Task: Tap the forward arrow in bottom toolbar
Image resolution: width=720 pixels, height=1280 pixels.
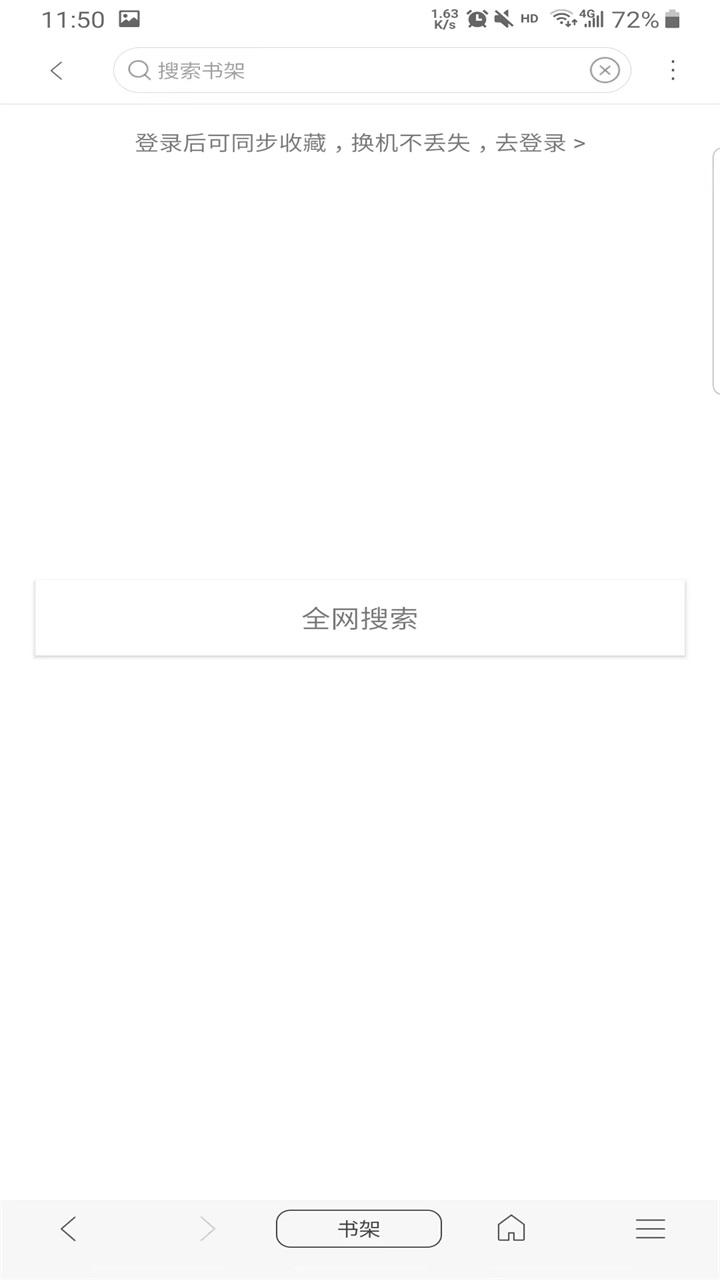Action: 207,1228
